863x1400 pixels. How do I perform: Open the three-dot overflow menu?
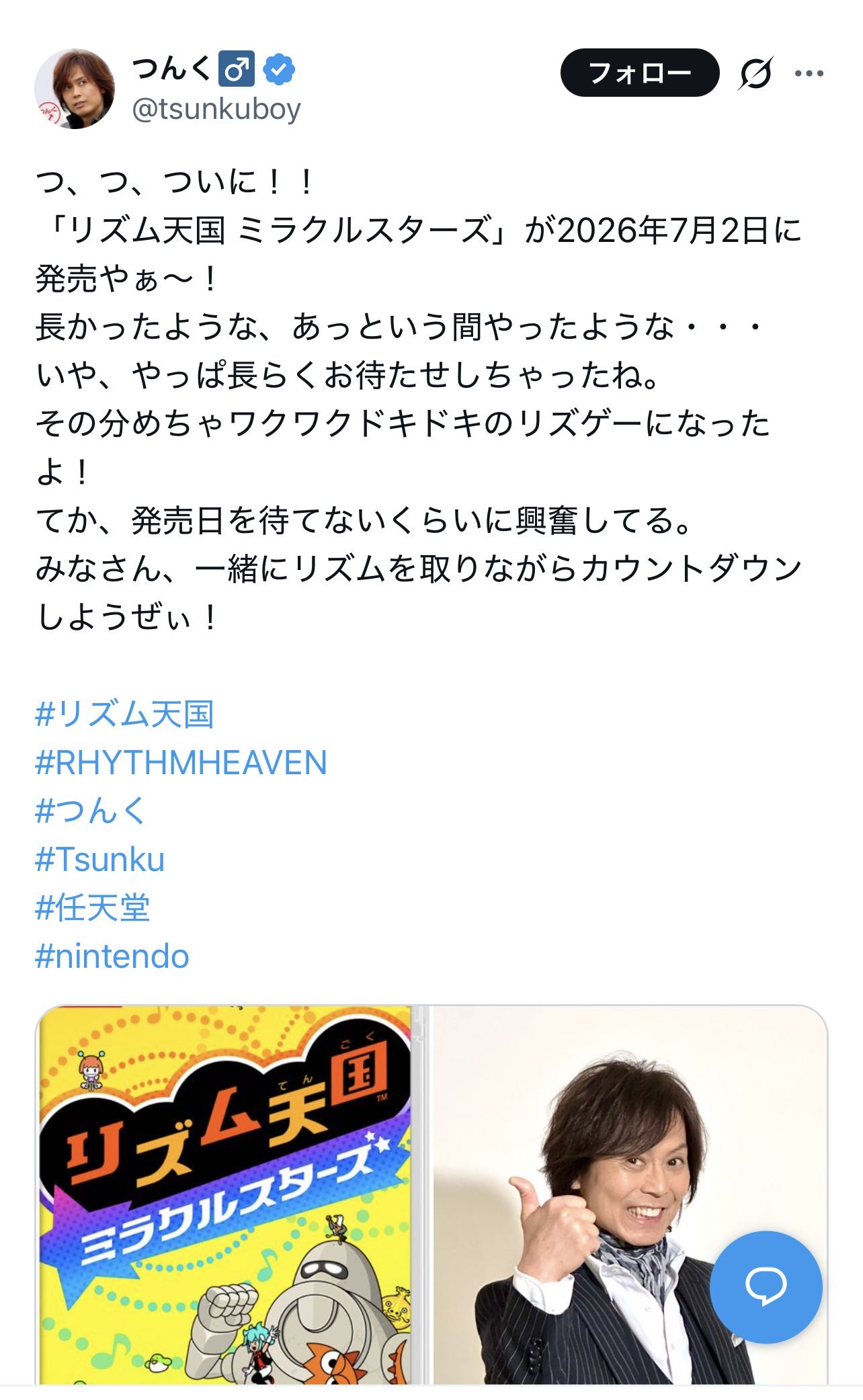tap(809, 73)
